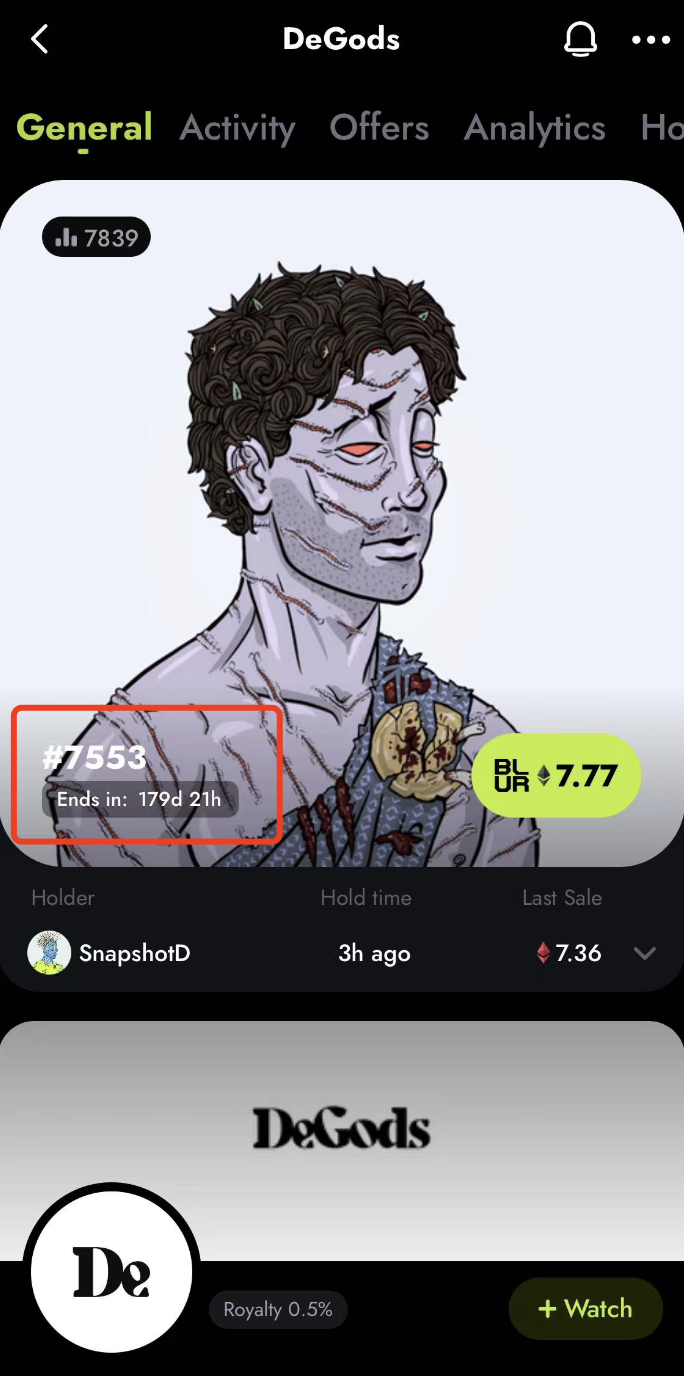Open DeGods #7553 NFT artwork
The height and width of the screenshot is (1376, 684).
pyautogui.click(x=340, y=480)
